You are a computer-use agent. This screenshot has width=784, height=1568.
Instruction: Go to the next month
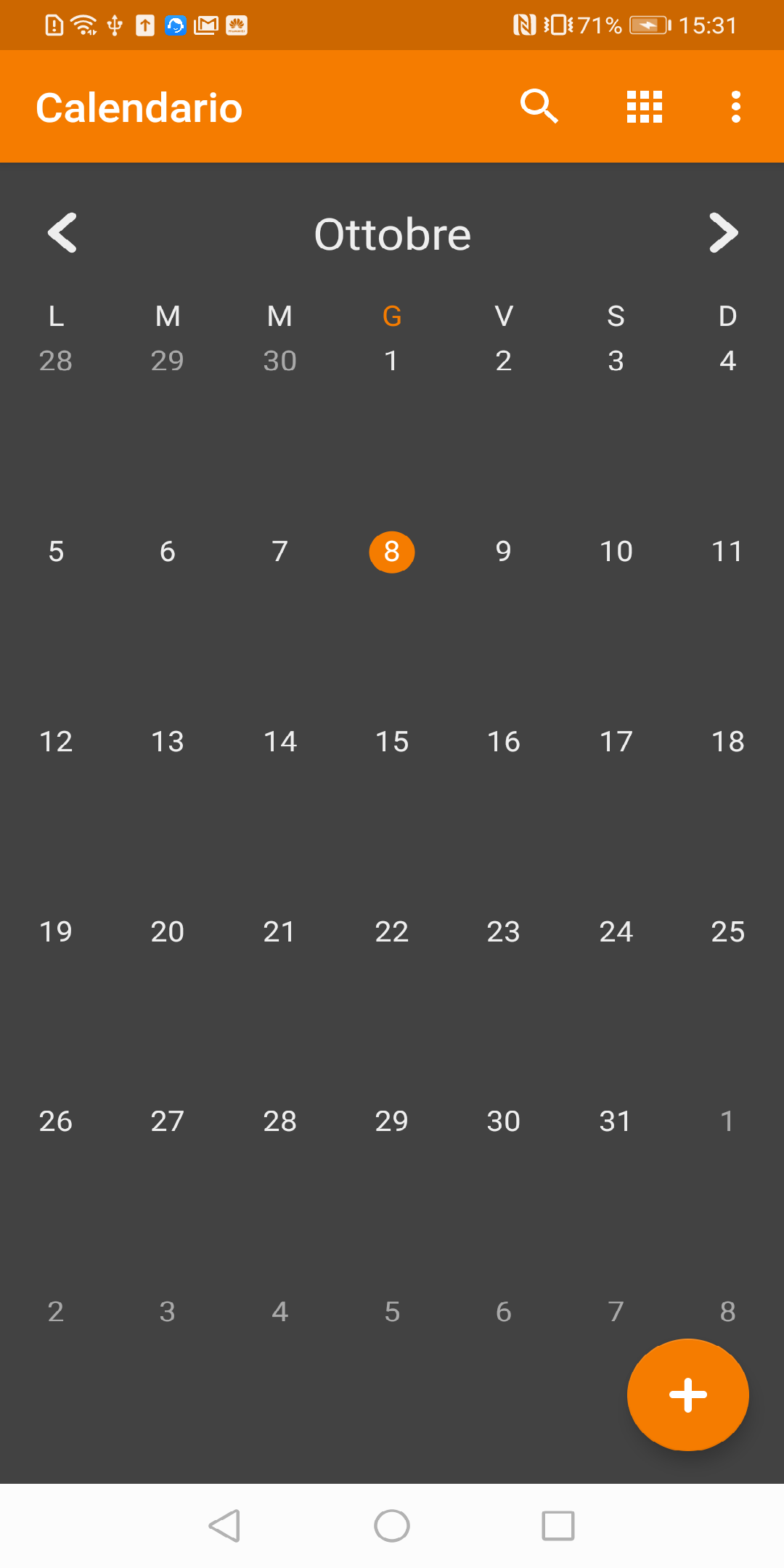[723, 233]
